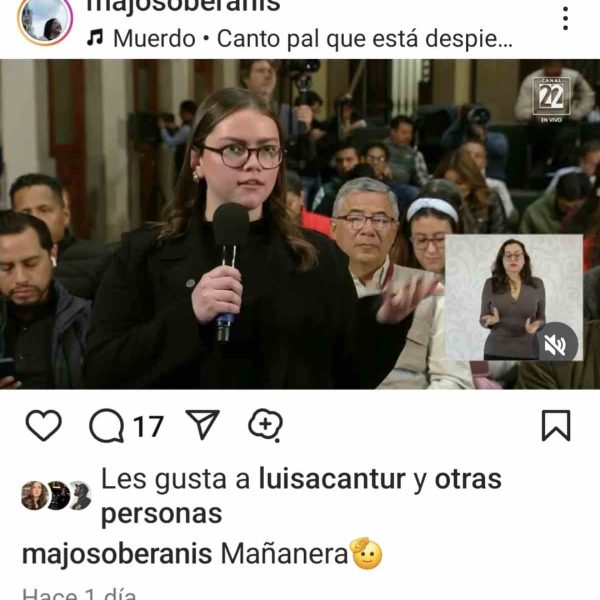Image resolution: width=600 pixels, height=600 pixels.
Task: Open majosoberanis profile picture story
Action: coord(45,20)
